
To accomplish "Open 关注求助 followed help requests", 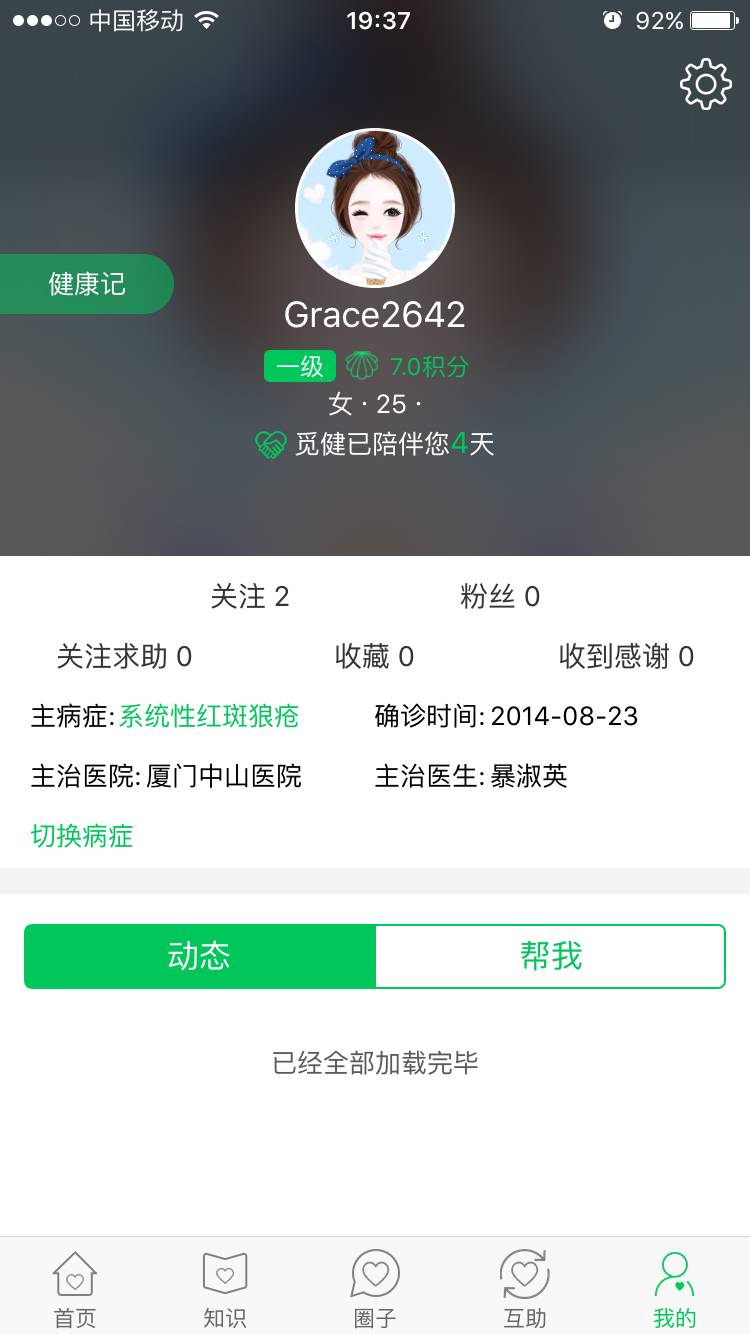I will pyautogui.click(x=124, y=657).
